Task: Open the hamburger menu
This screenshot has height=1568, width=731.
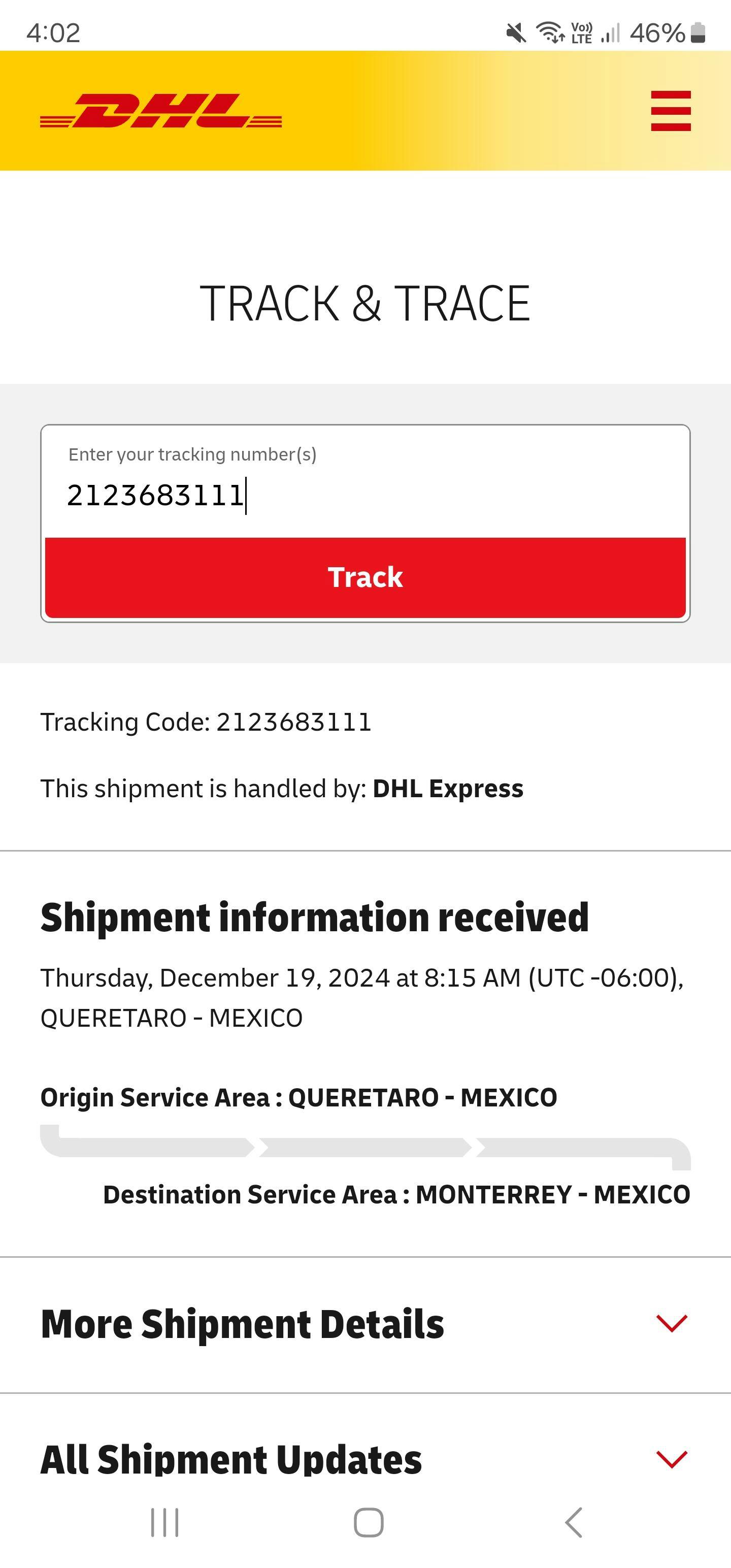Action: pyautogui.click(x=670, y=111)
